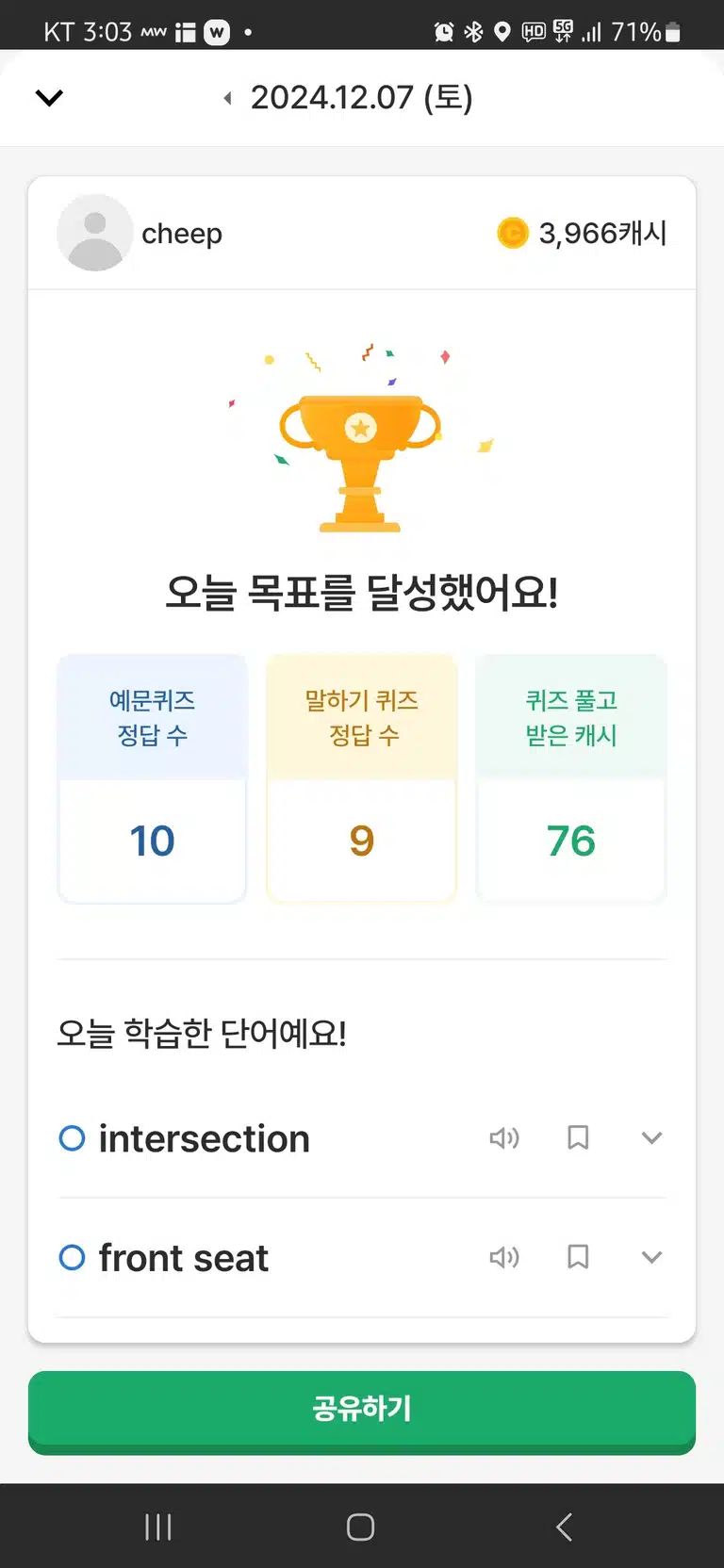724x1568 pixels.
Task: Play pronunciation audio for front seat
Action: pyautogui.click(x=504, y=1257)
